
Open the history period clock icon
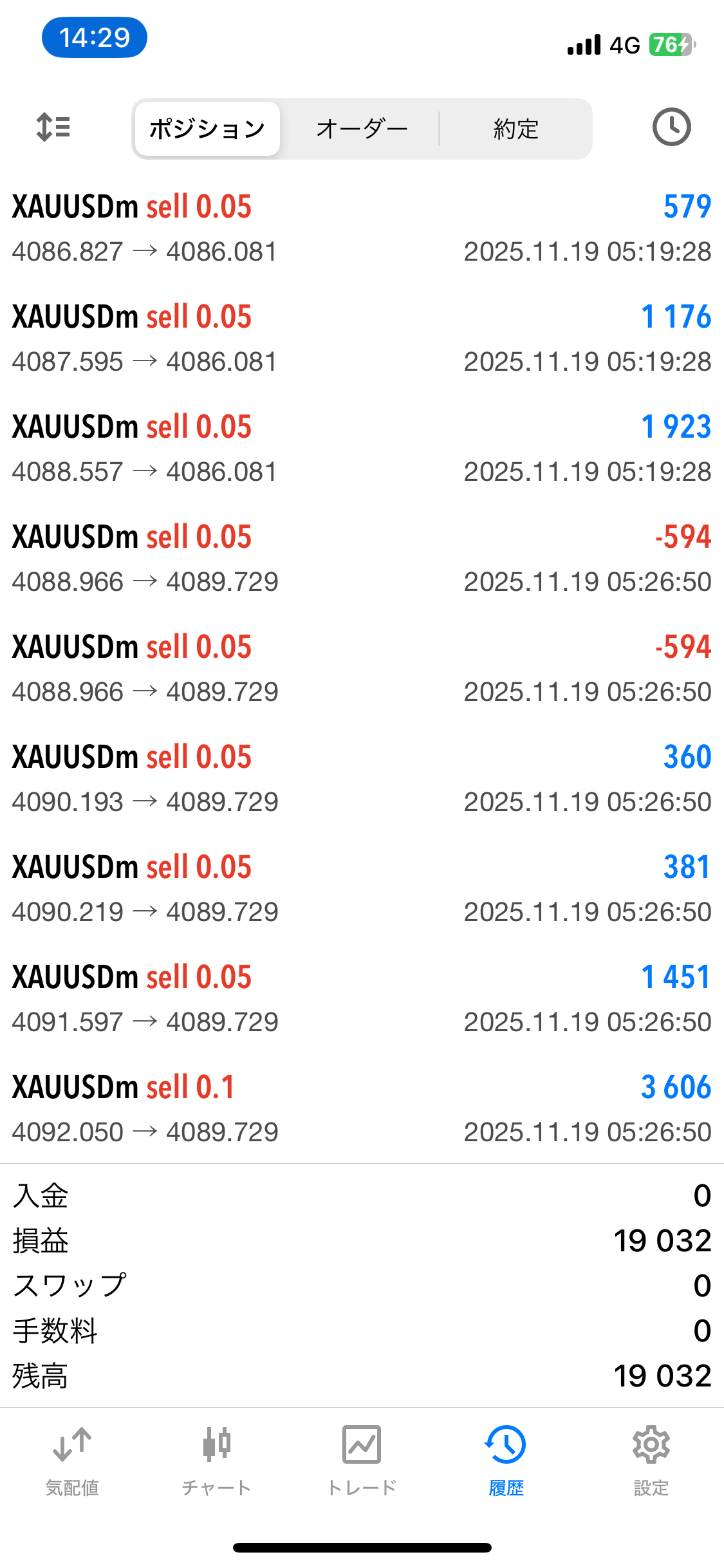coord(671,127)
